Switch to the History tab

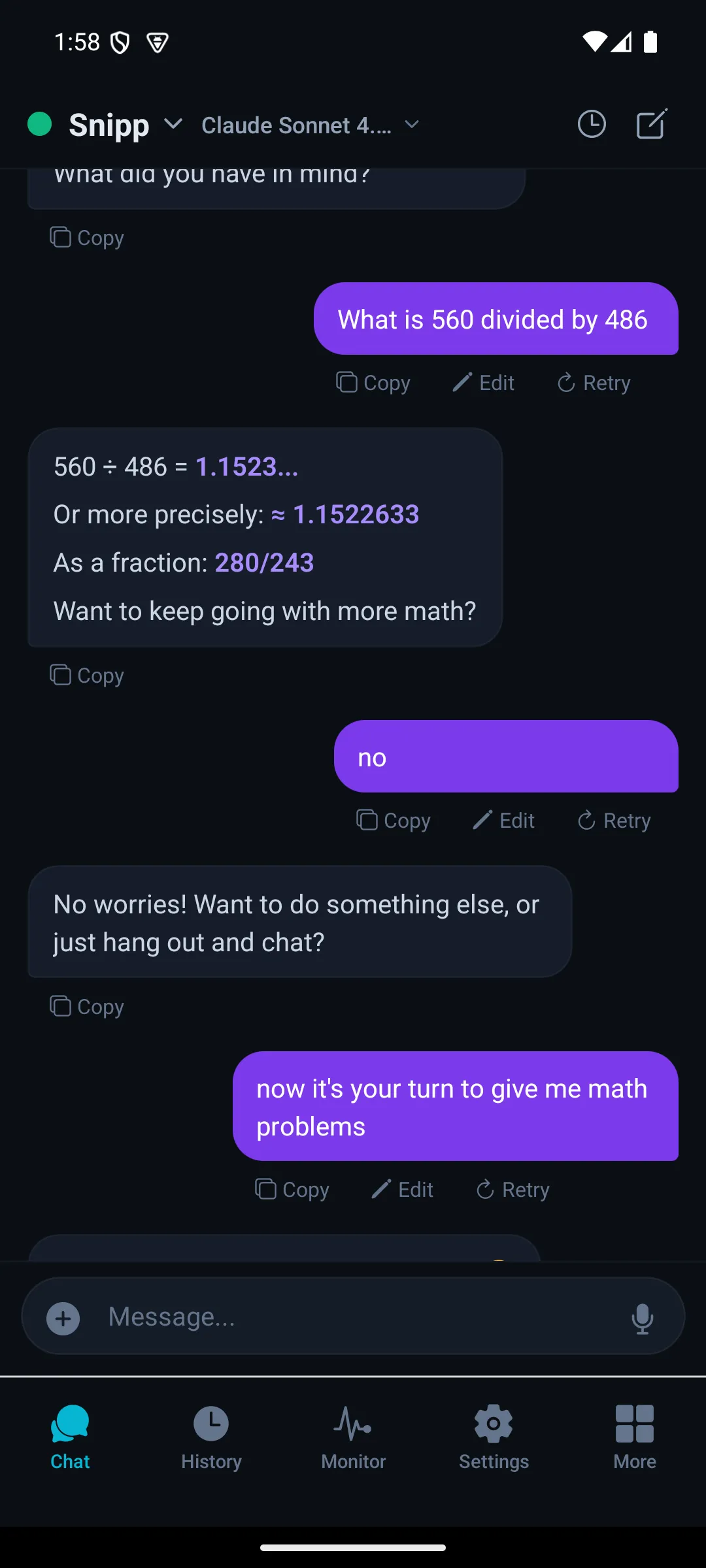pyautogui.click(x=211, y=1437)
